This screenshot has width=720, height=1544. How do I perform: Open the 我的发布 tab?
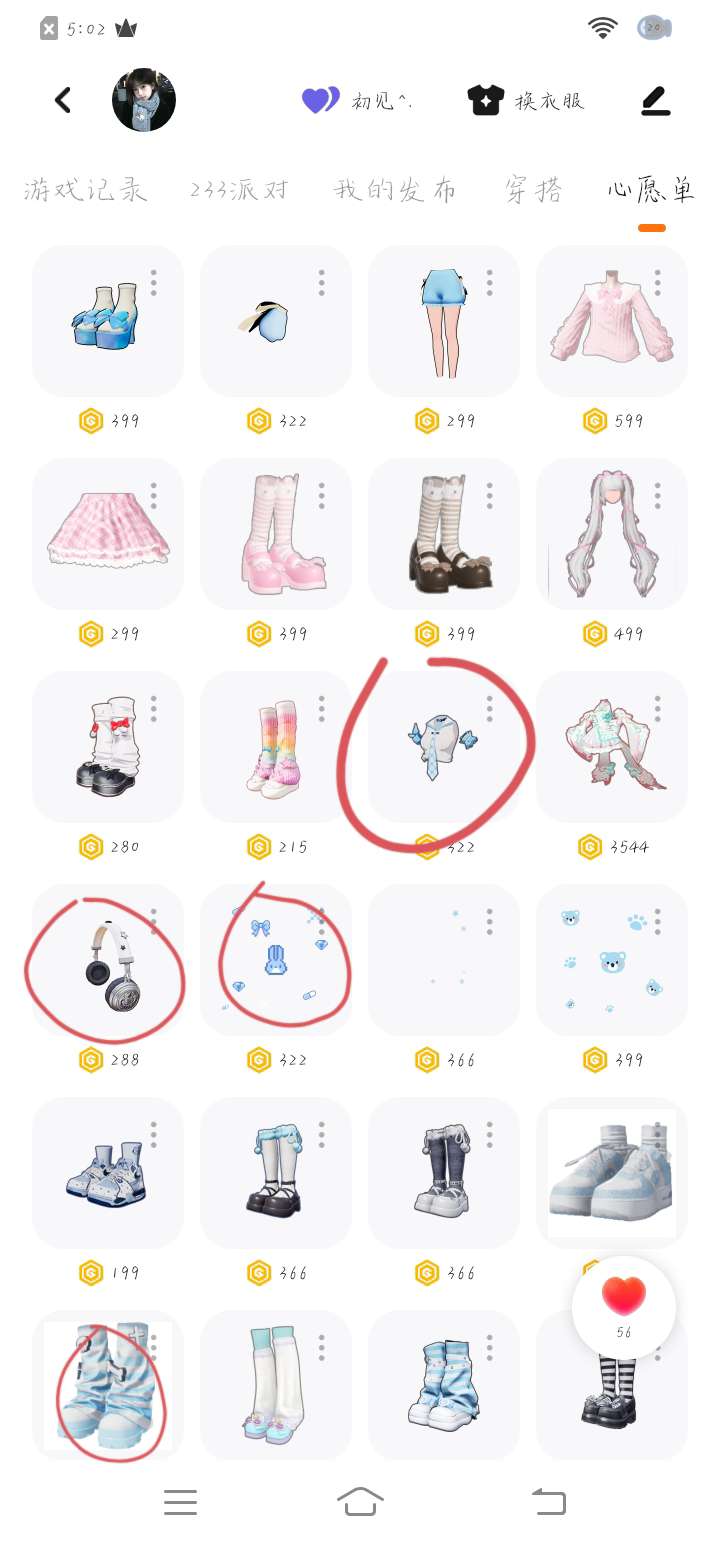pyautogui.click(x=396, y=190)
